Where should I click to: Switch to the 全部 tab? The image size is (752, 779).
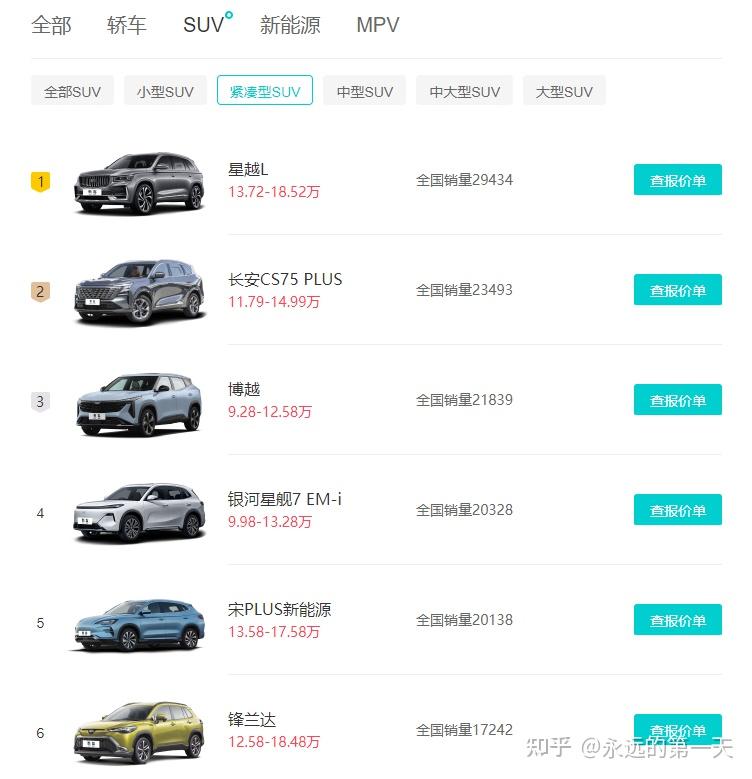point(52,25)
